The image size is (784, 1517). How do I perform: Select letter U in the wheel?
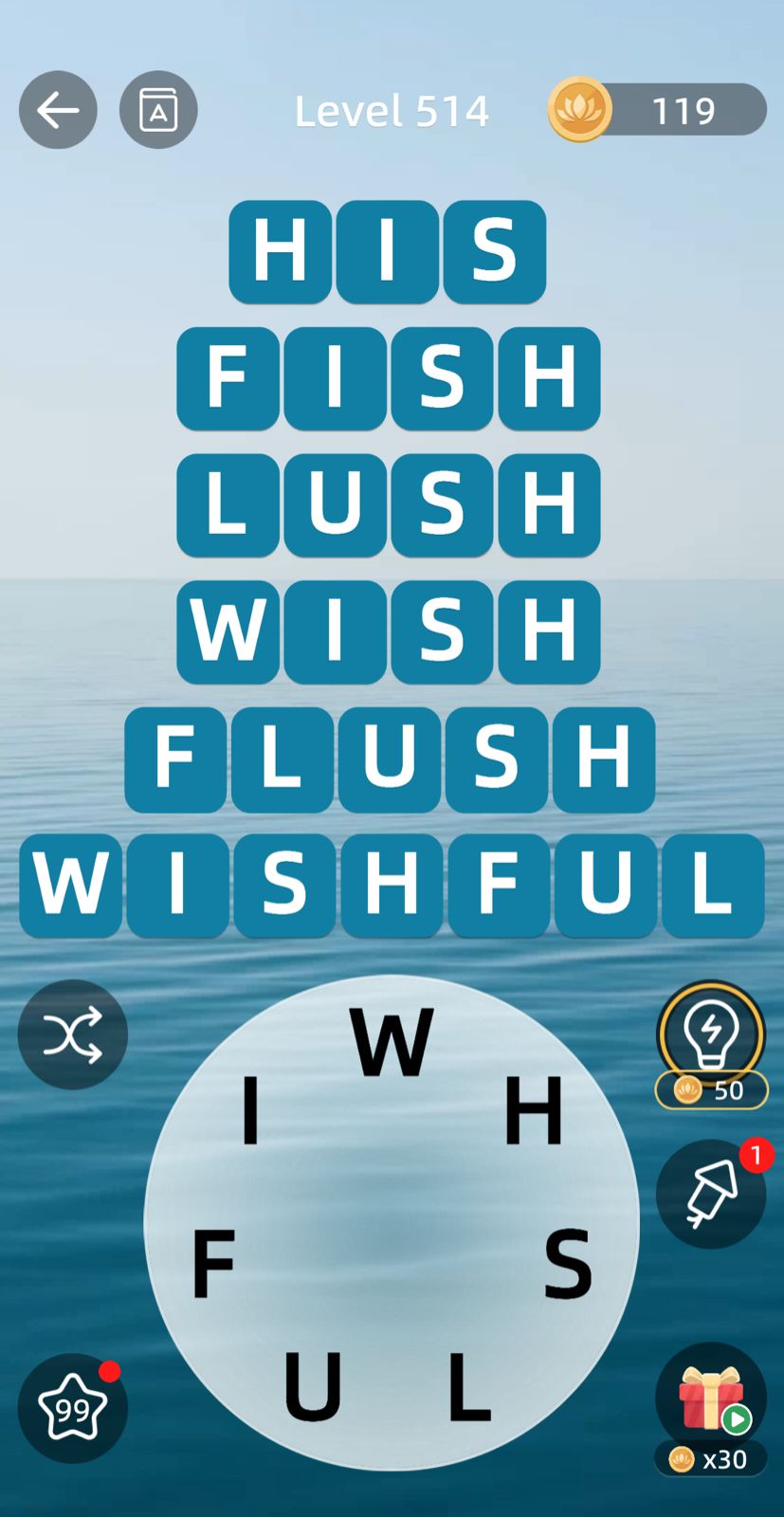[313, 1387]
